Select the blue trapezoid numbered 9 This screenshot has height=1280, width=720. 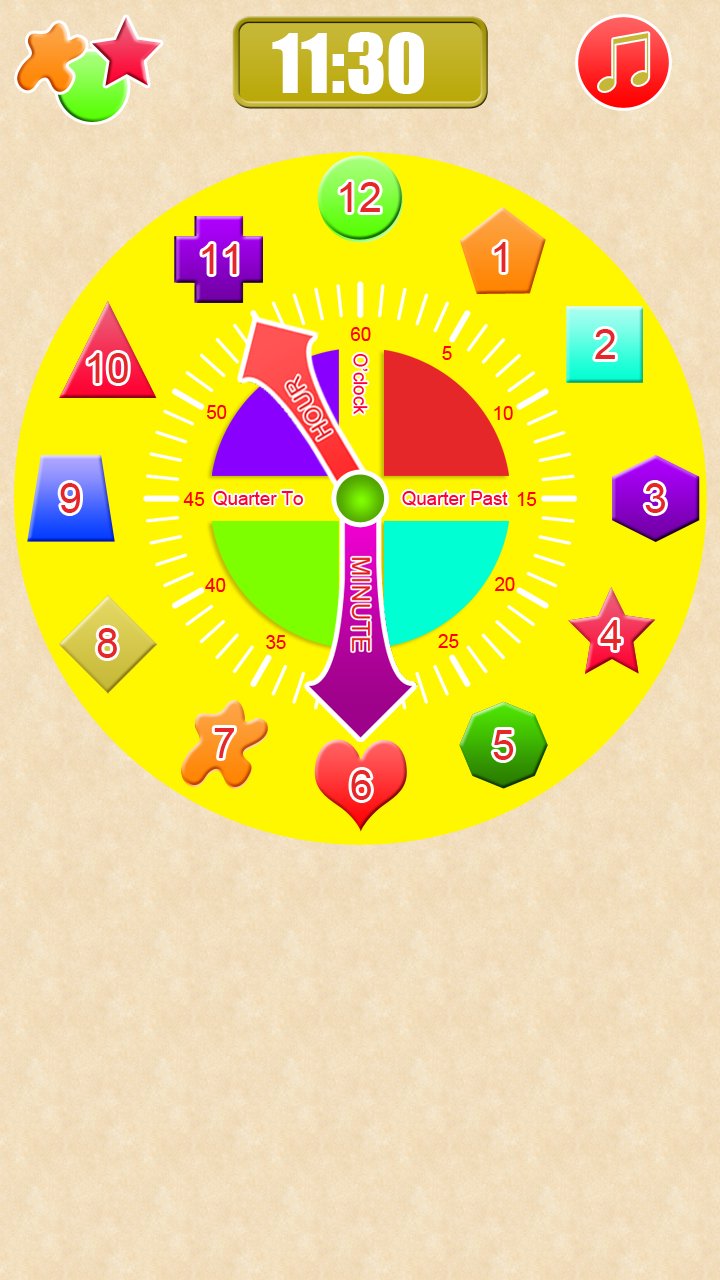(x=69, y=497)
